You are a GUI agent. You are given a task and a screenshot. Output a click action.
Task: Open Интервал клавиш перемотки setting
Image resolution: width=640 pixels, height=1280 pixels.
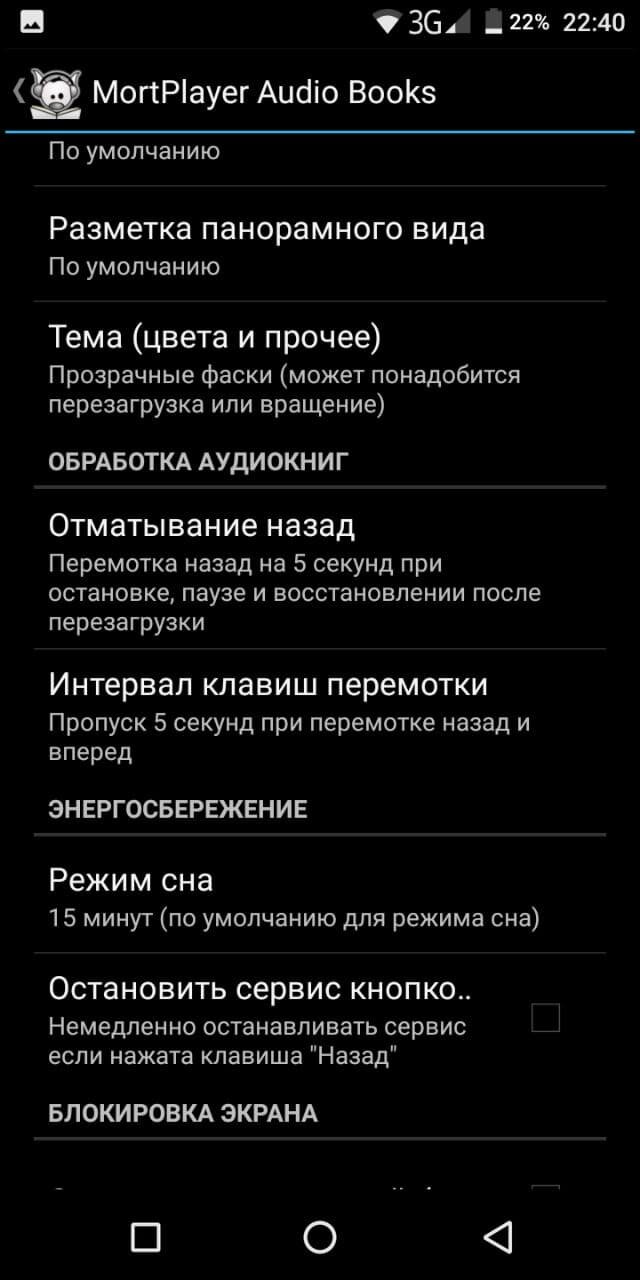[320, 714]
